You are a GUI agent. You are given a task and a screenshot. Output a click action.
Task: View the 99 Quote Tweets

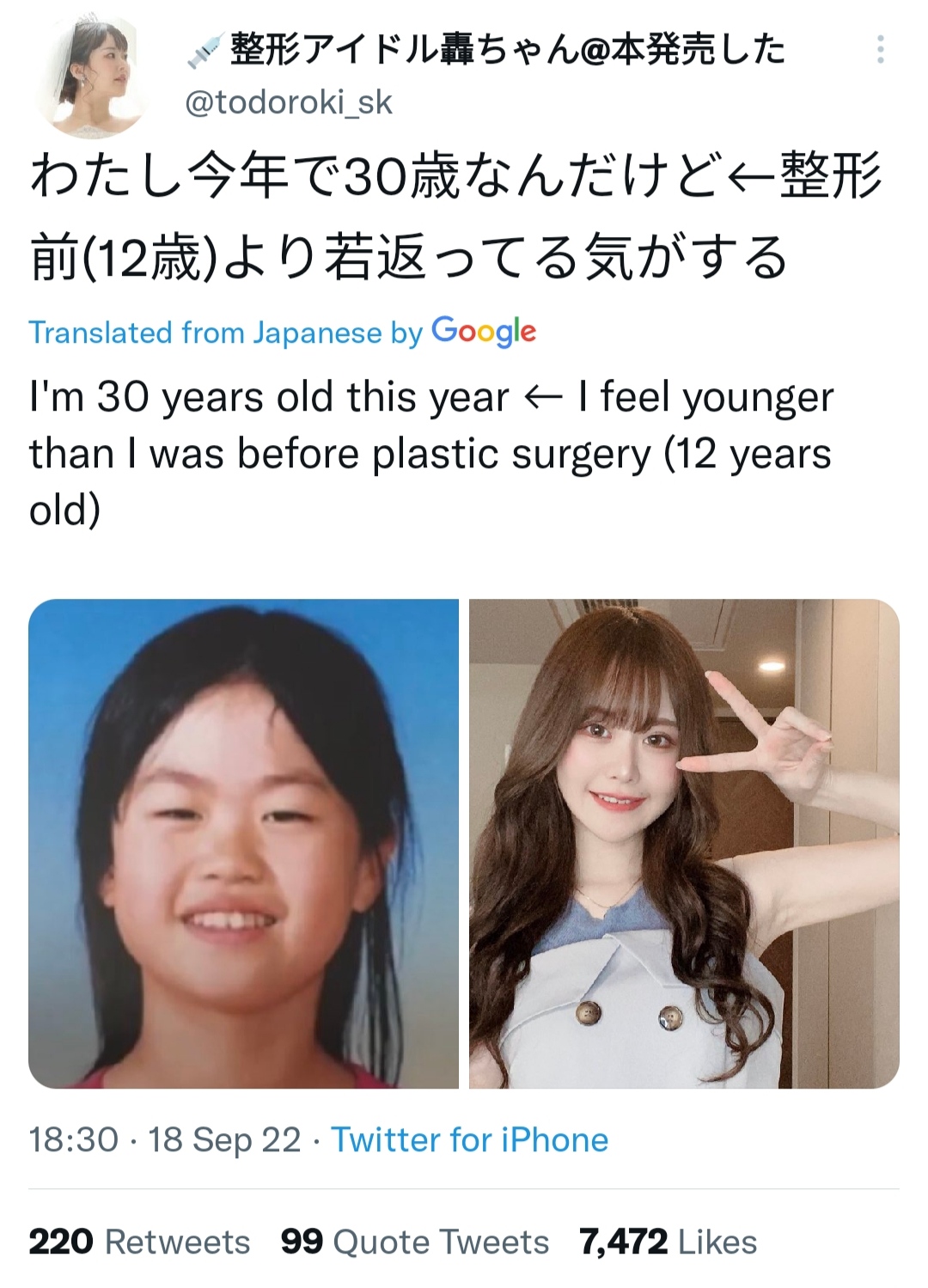[x=414, y=1242]
